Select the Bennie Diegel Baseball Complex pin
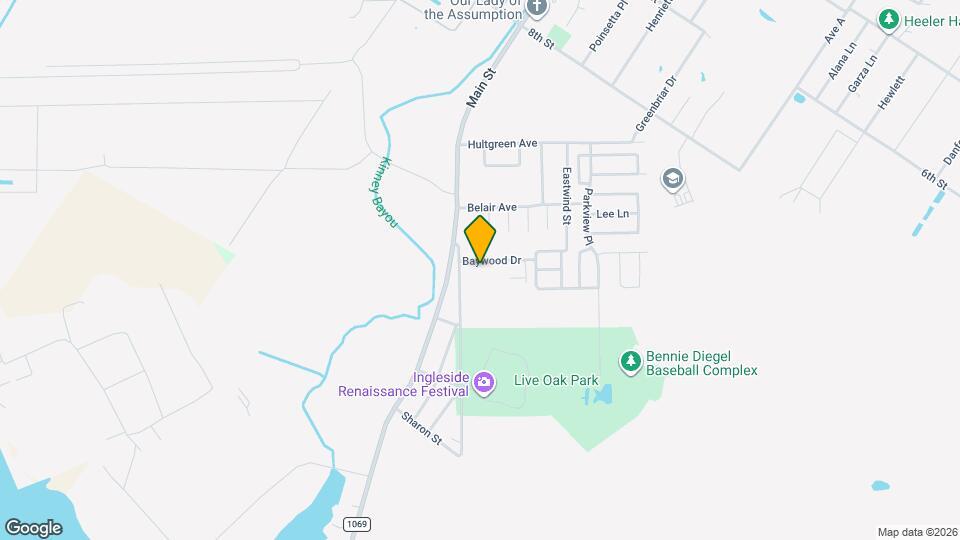The height and width of the screenshot is (540, 960). pos(630,361)
